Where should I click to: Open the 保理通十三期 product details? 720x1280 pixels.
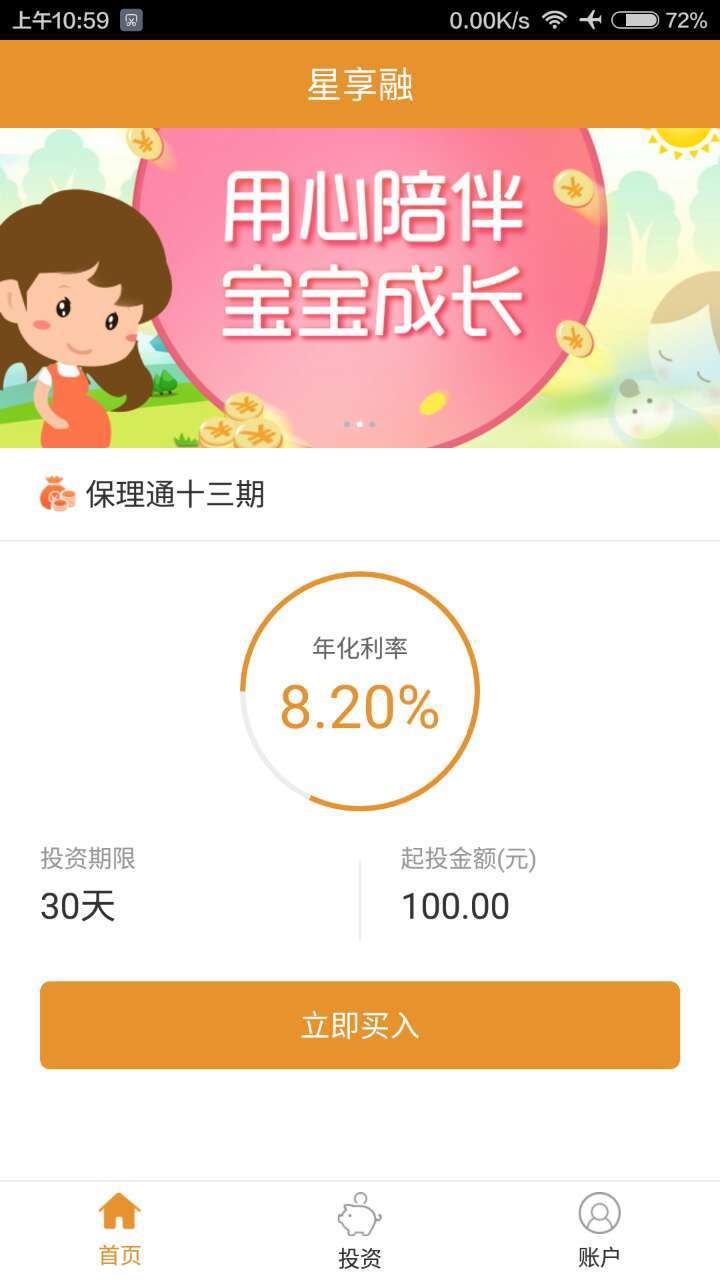coord(175,494)
